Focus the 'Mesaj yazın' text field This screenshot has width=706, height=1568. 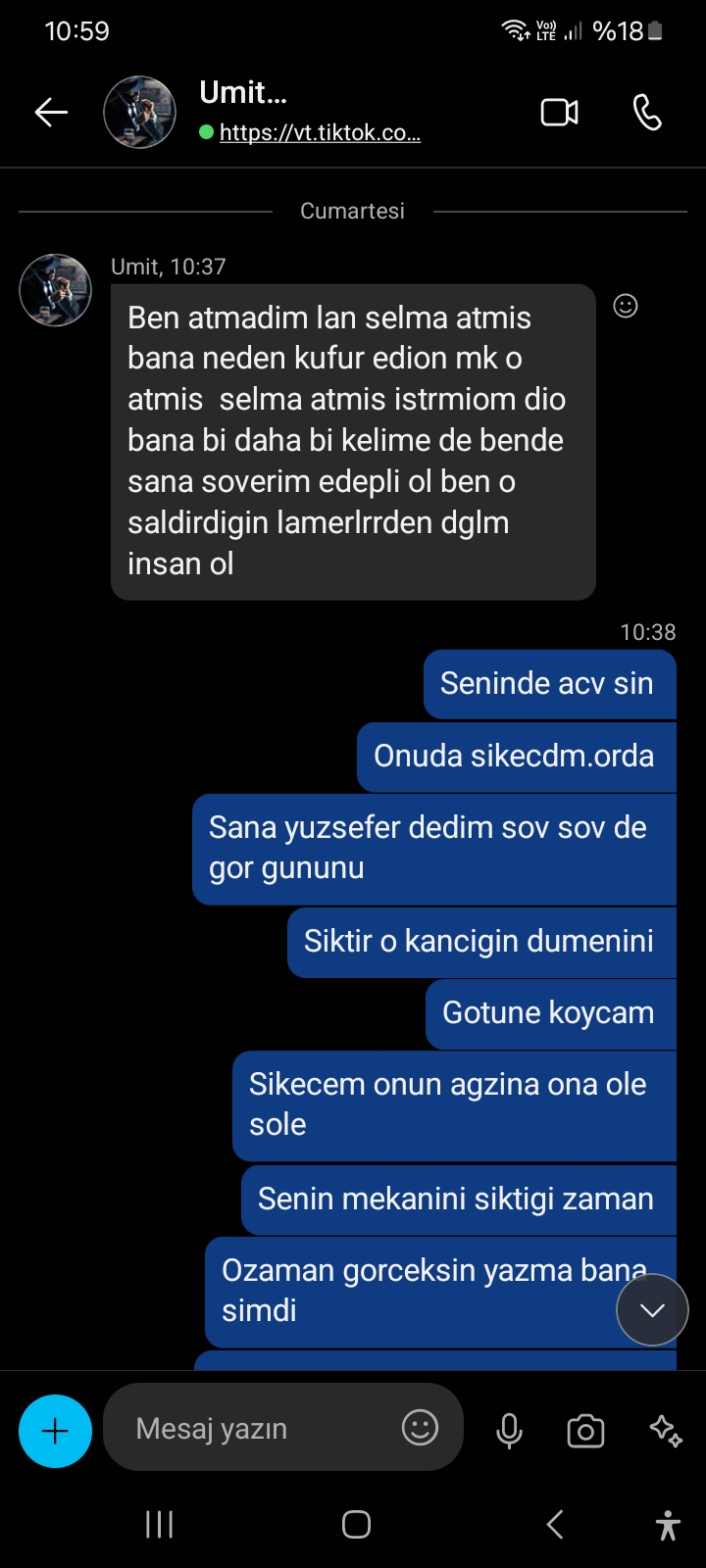click(255, 1429)
